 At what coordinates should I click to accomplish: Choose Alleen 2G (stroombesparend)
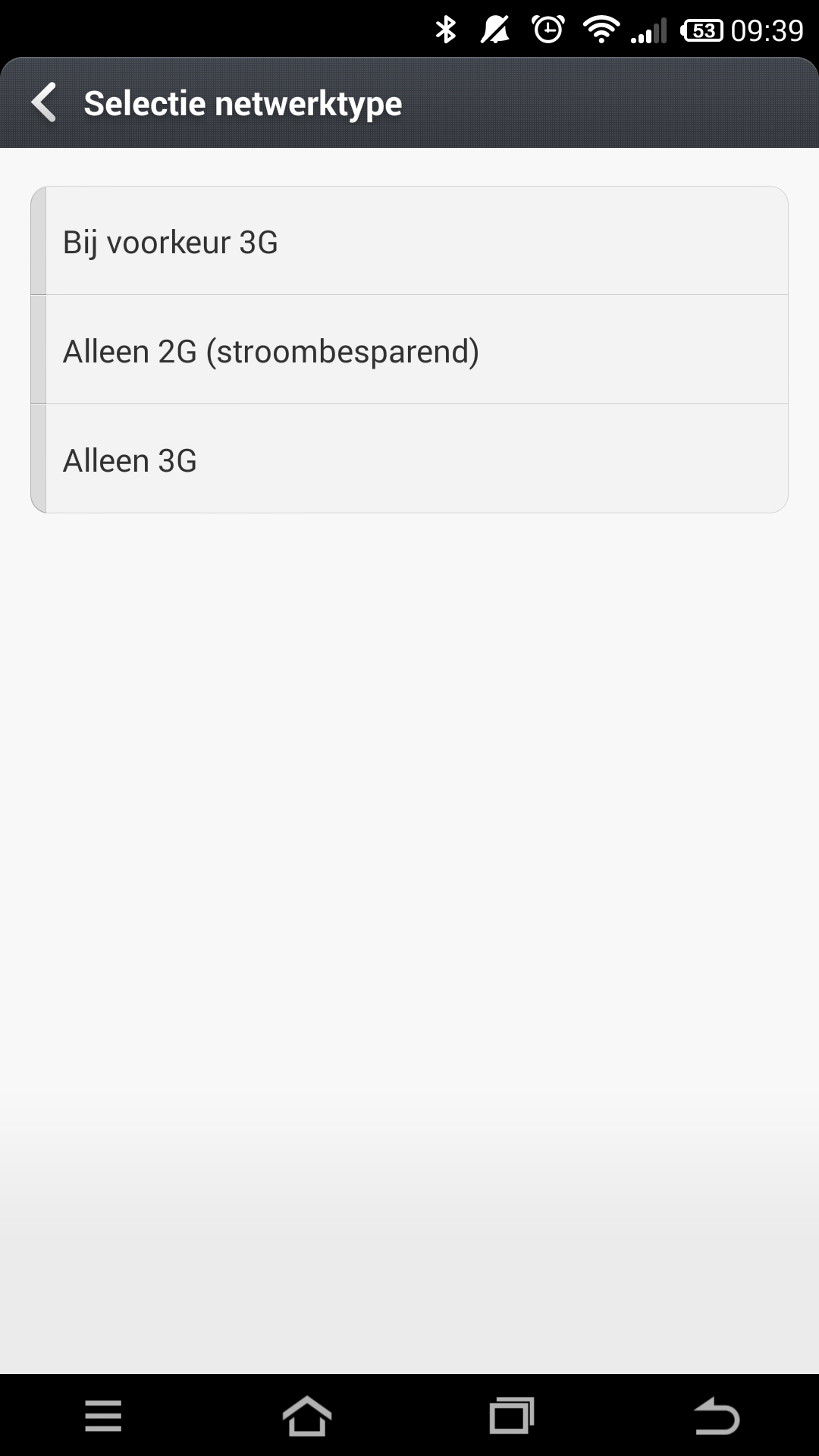pos(409,350)
